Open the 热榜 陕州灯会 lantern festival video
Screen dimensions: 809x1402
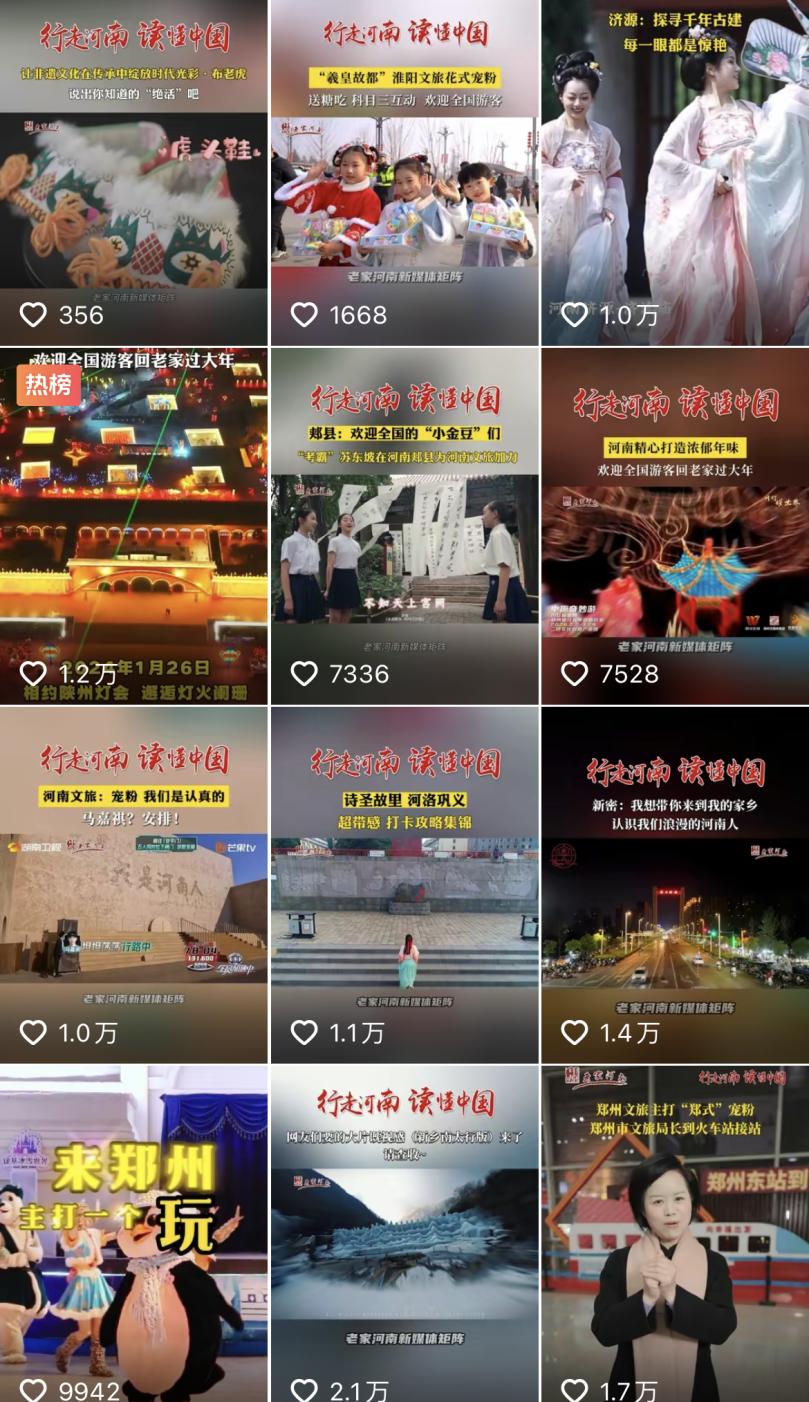coord(134,525)
